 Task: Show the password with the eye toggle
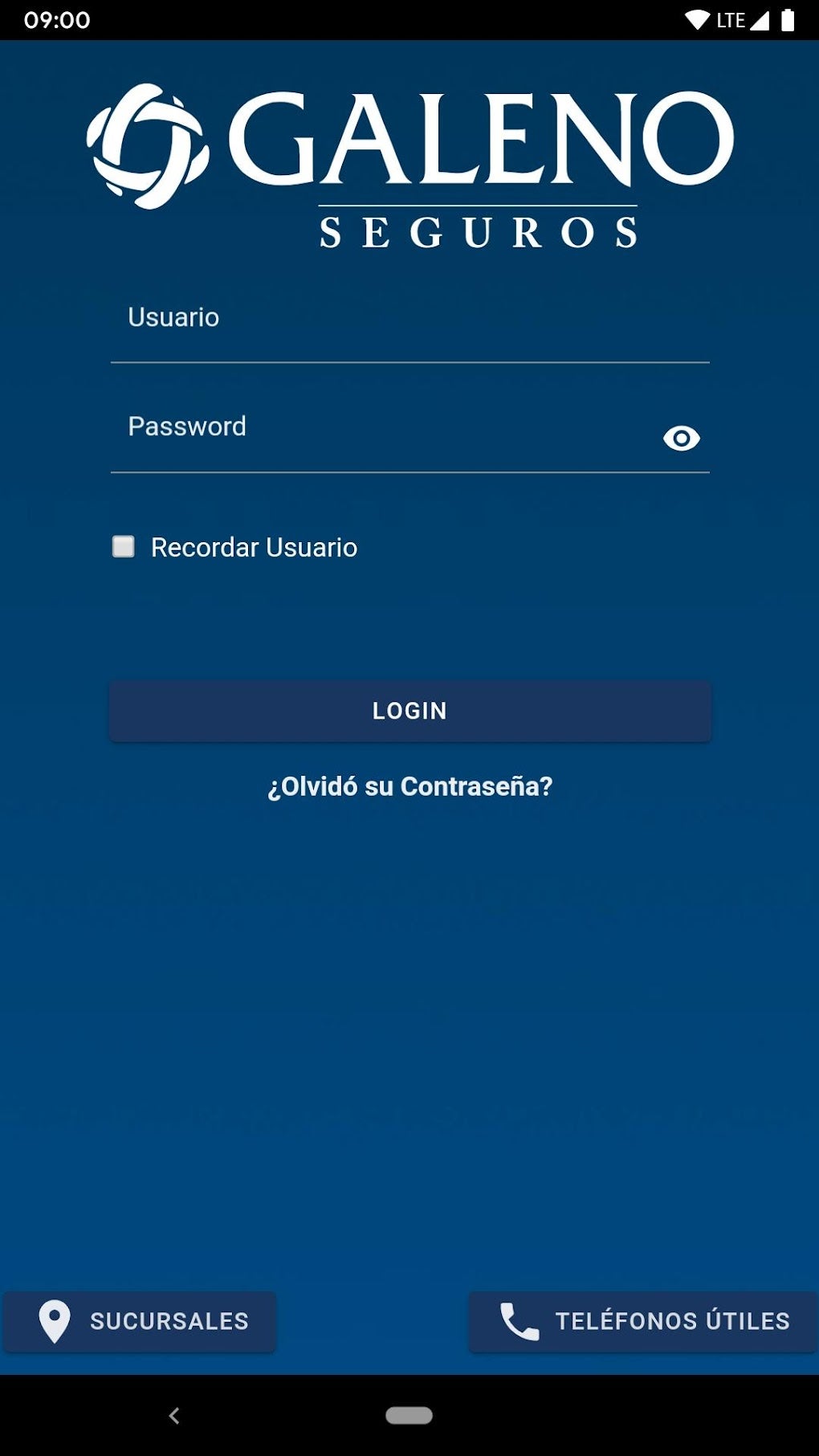(x=682, y=437)
